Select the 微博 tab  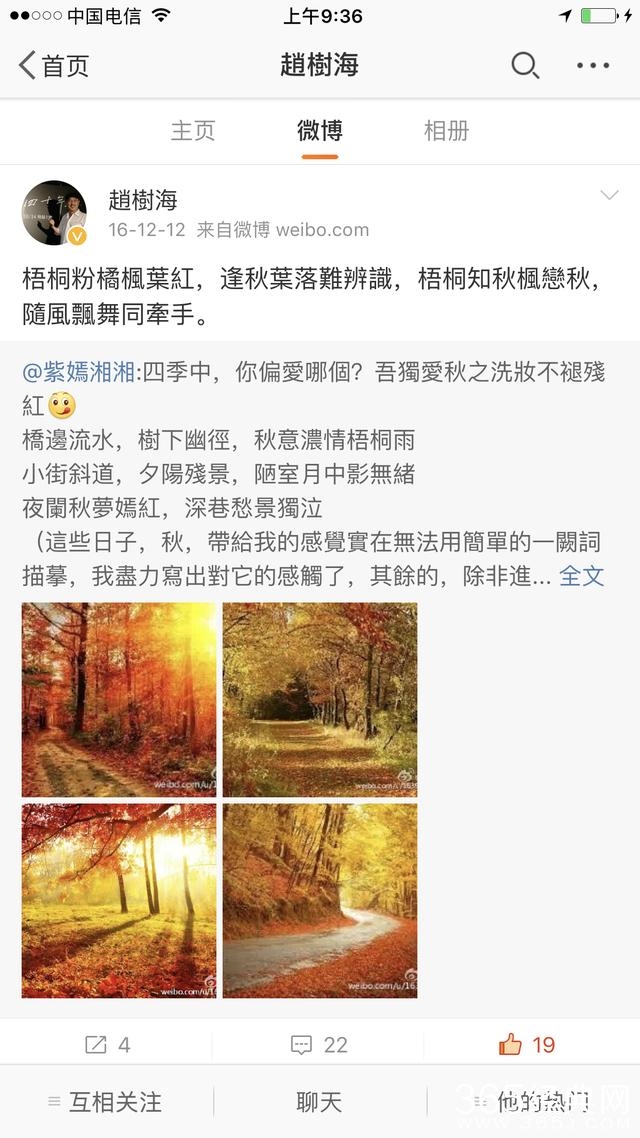(319, 131)
